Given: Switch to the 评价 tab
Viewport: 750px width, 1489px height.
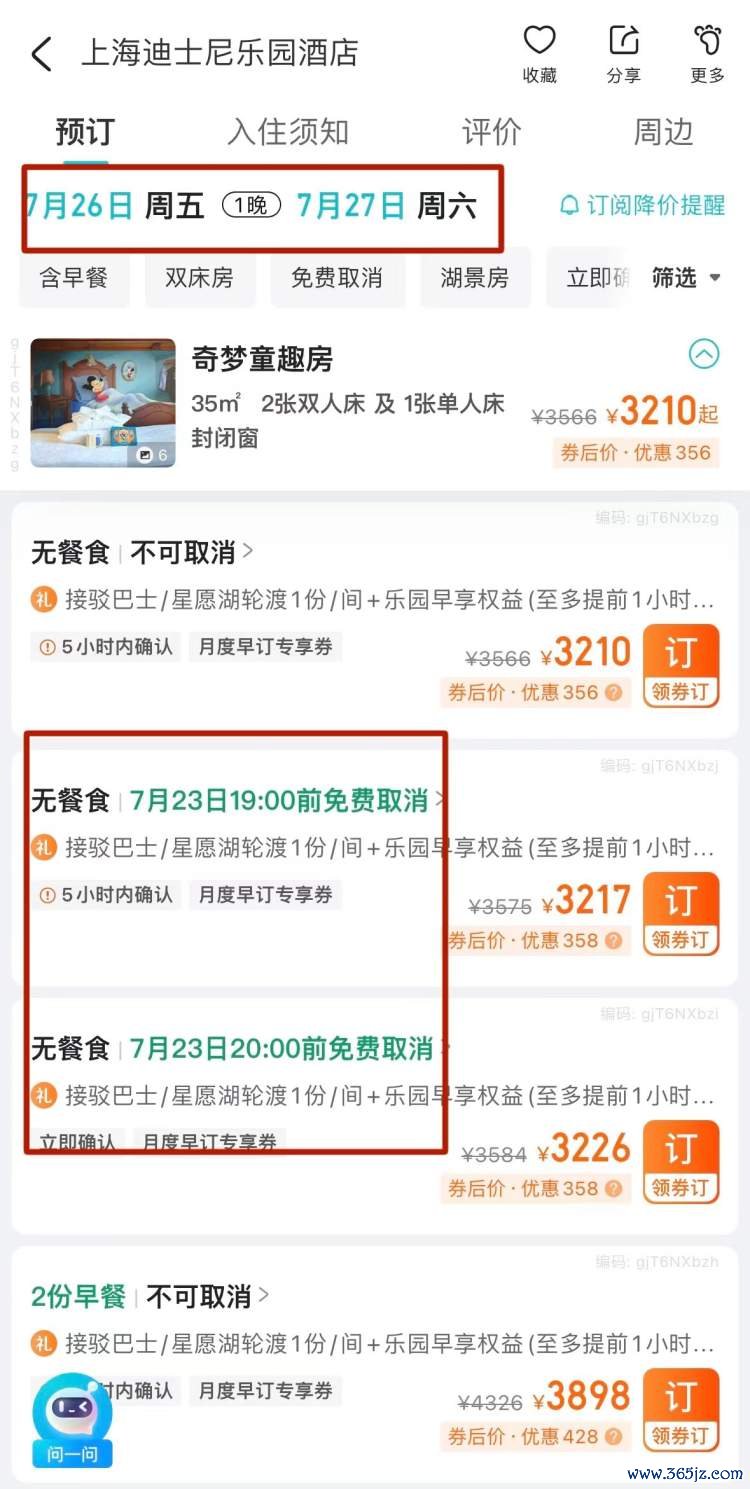Looking at the screenshot, I should [491, 132].
